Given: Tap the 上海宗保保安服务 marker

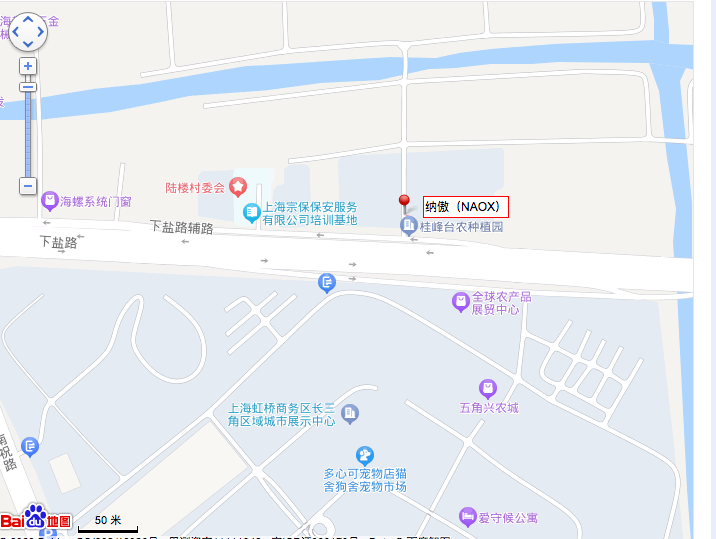Looking at the screenshot, I should tap(252, 212).
